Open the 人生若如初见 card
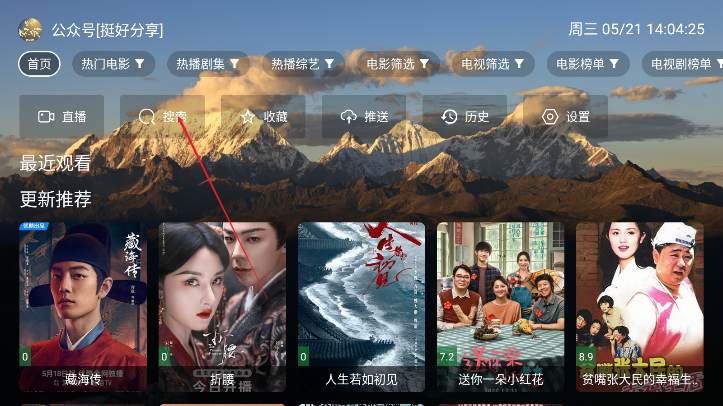 point(361,305)
